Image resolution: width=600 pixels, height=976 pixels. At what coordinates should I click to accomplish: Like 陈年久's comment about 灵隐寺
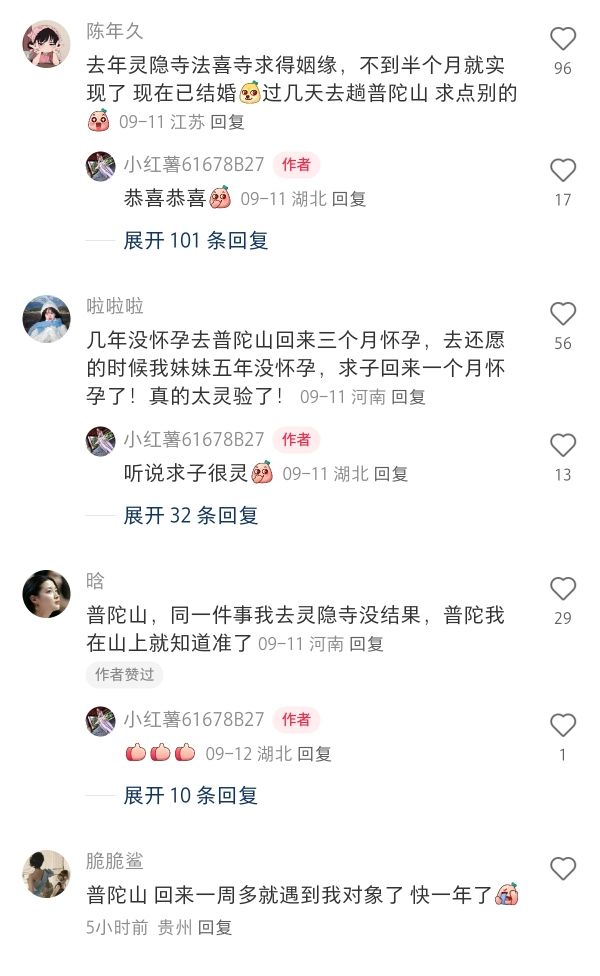[x=563, y=39]
